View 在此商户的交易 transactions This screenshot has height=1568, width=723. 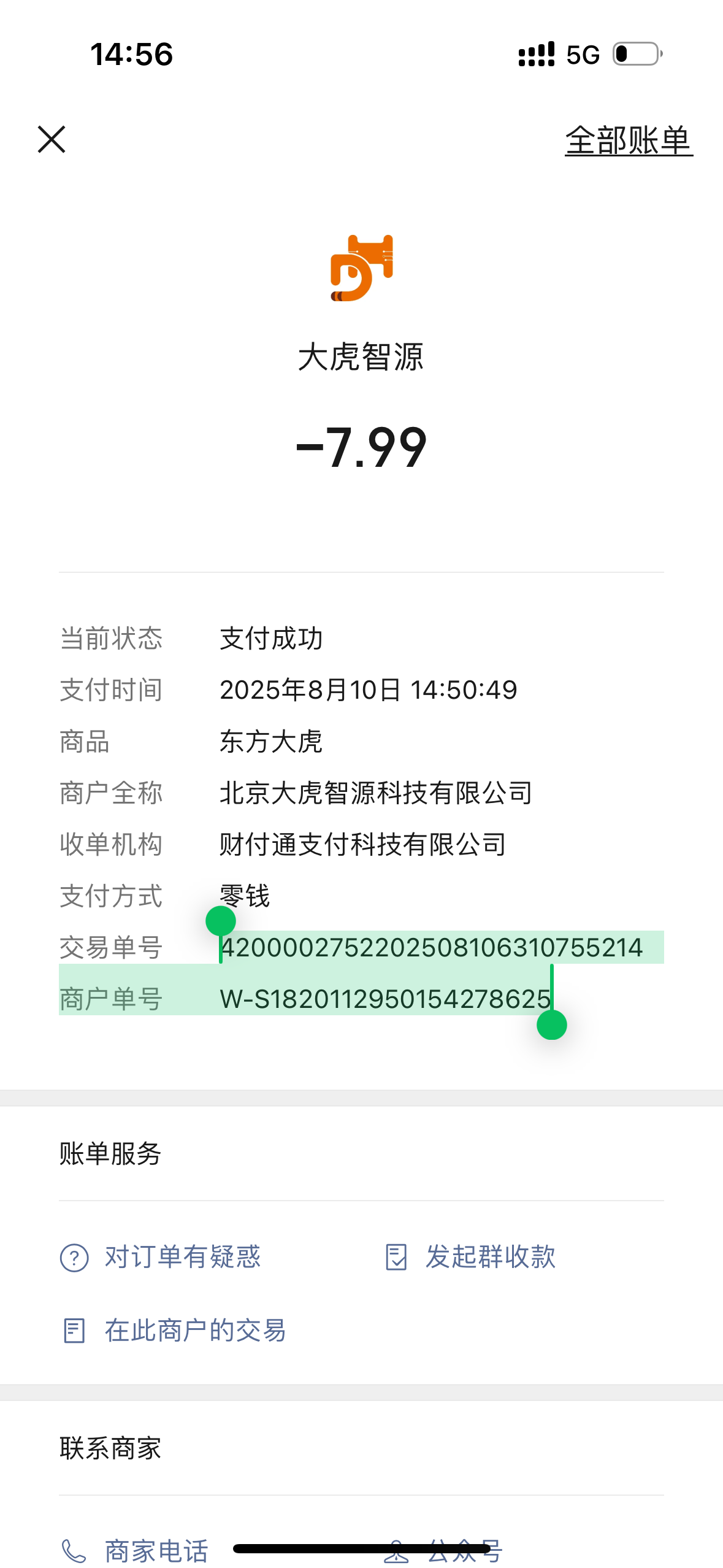click(x=174, y=1331)
